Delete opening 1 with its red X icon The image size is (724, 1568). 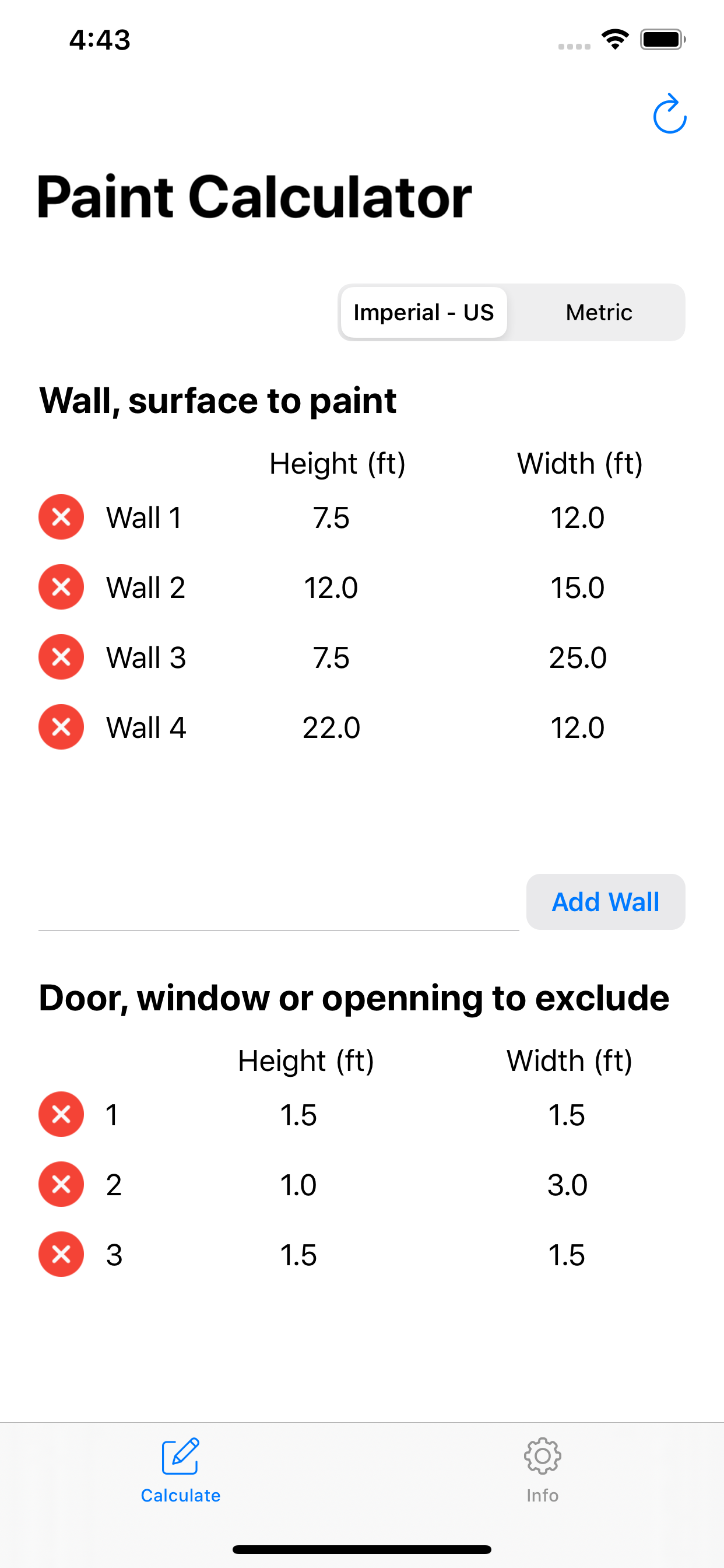click(x=61, y=1115)
